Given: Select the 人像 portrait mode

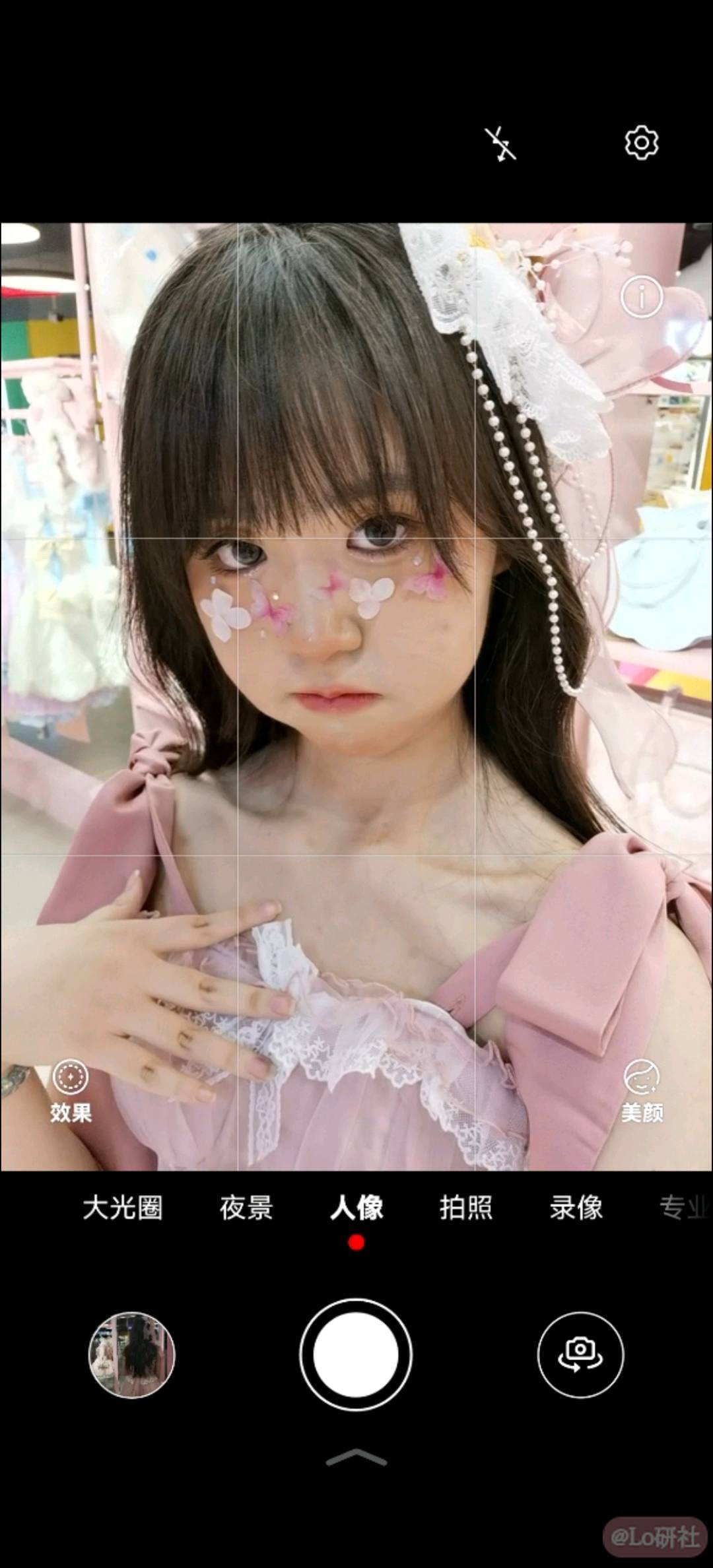Looking at the screenshot, I should (x=356, y=1208).
